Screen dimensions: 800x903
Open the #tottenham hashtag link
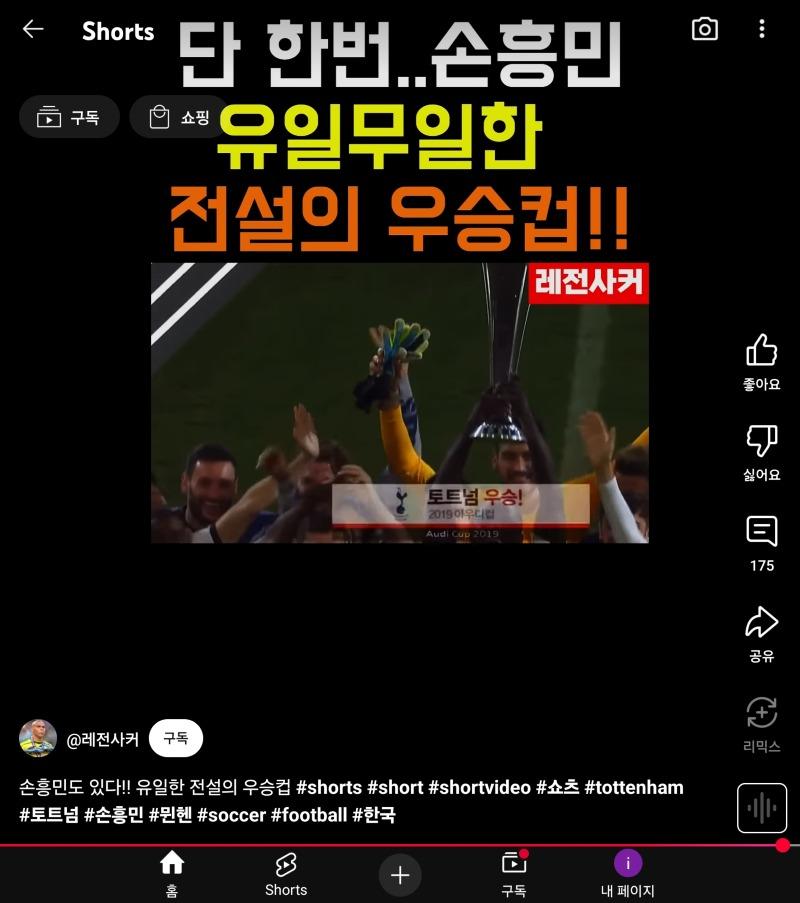634,787
